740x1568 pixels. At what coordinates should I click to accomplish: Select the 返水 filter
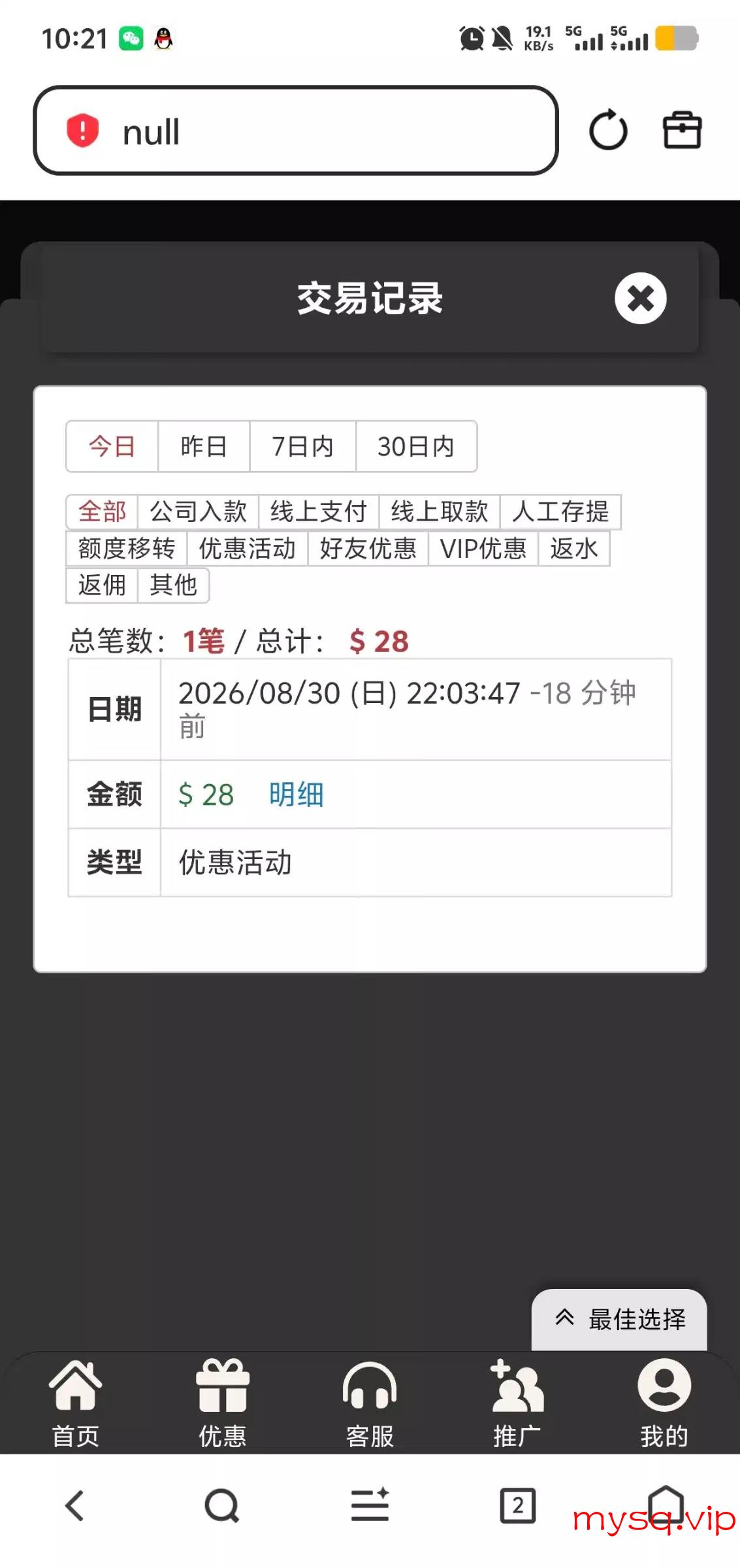(x=574, y=549)
